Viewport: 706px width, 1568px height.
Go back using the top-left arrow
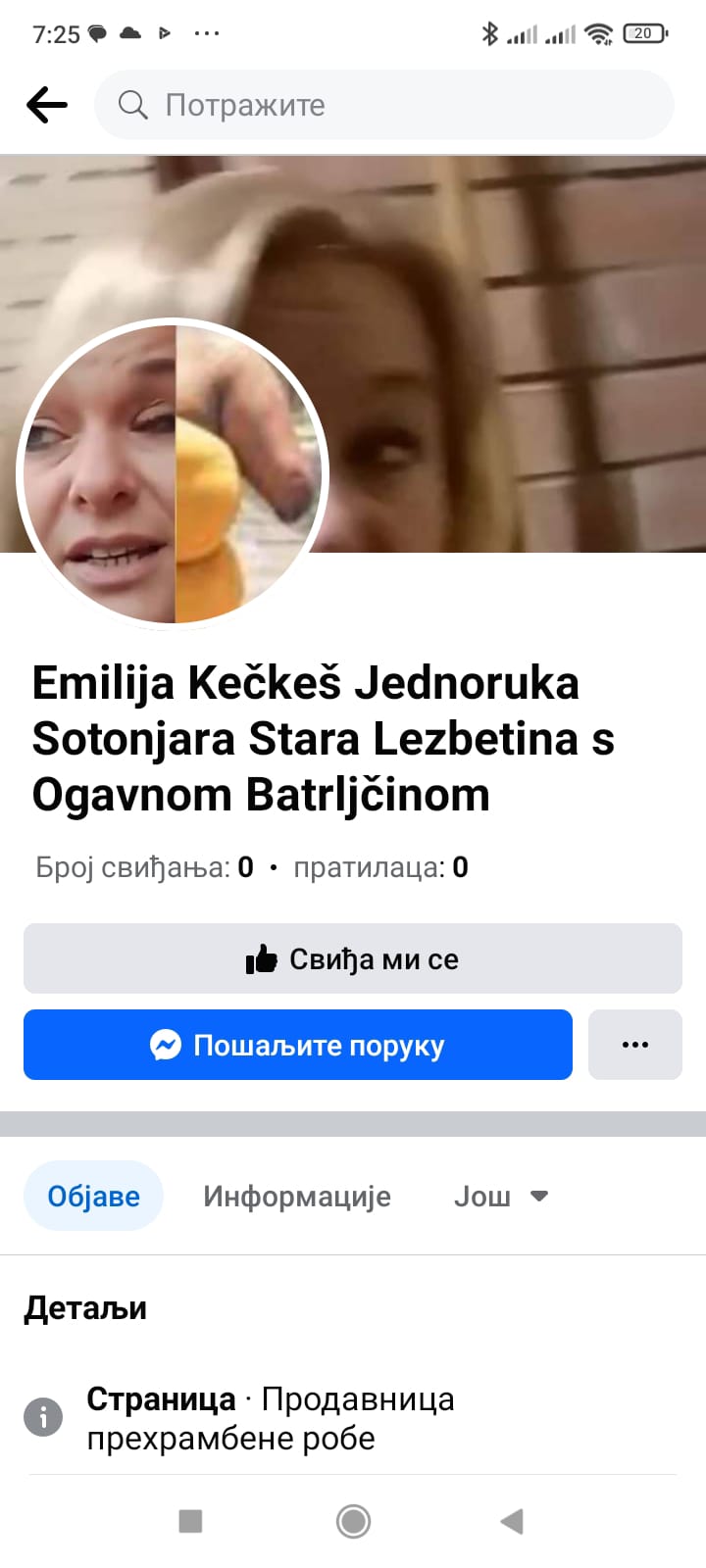point(46,105)
